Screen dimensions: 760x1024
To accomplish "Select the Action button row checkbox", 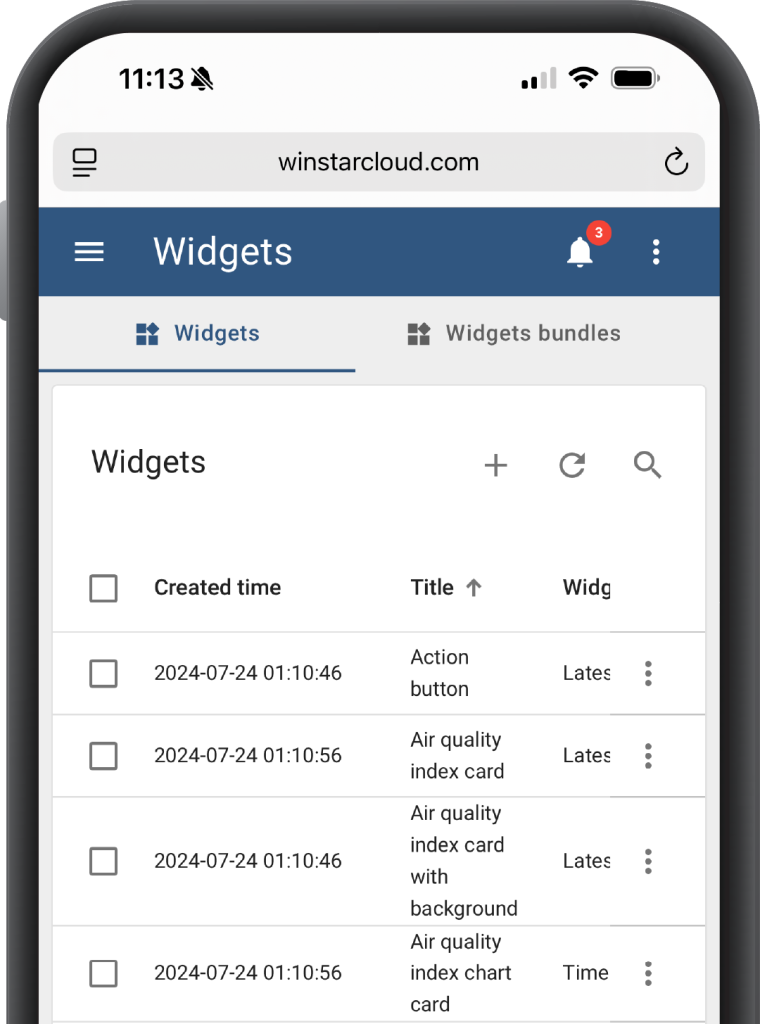I will (x=103, y=674).
